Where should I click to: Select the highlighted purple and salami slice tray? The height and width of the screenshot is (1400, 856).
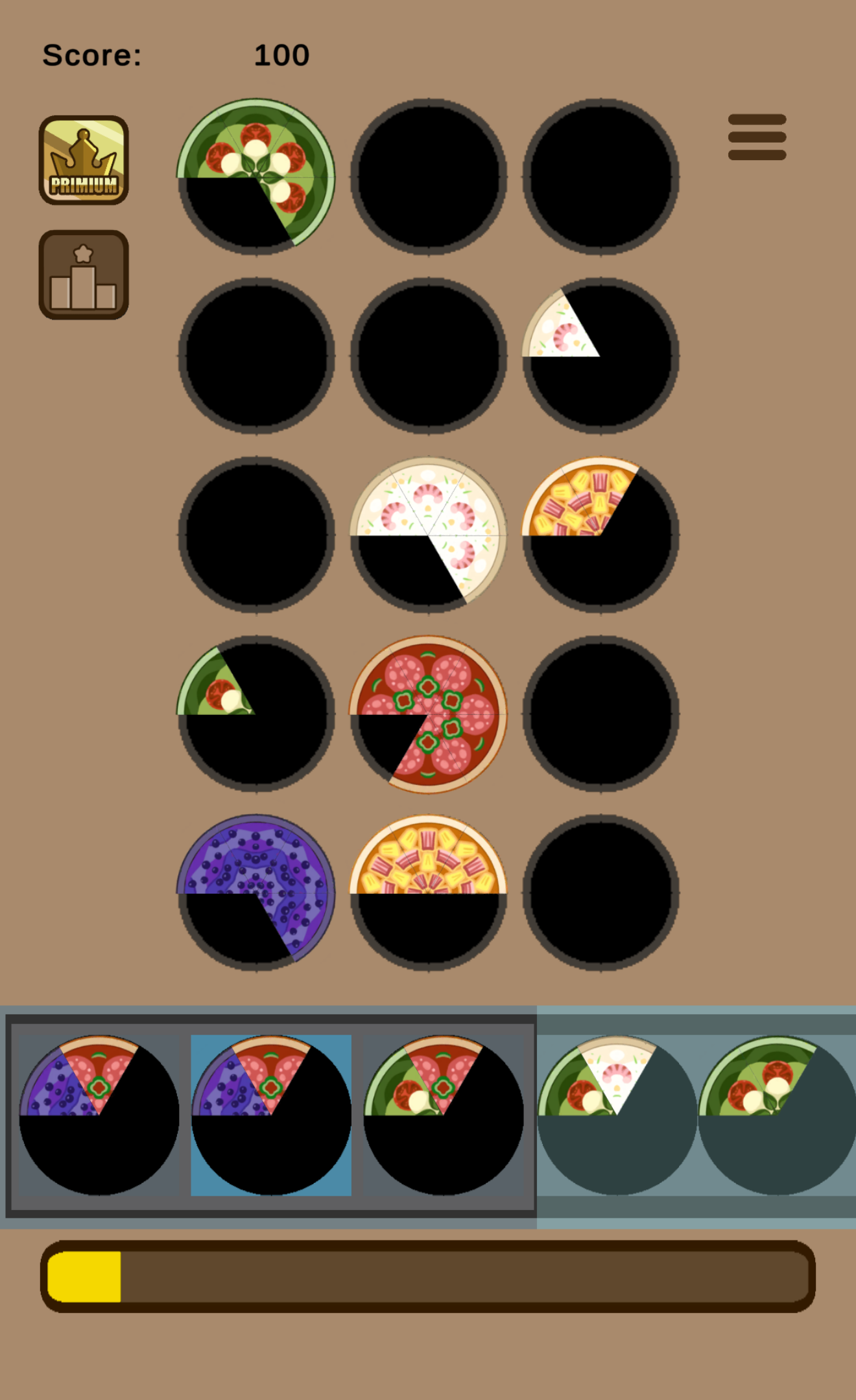271,1115
